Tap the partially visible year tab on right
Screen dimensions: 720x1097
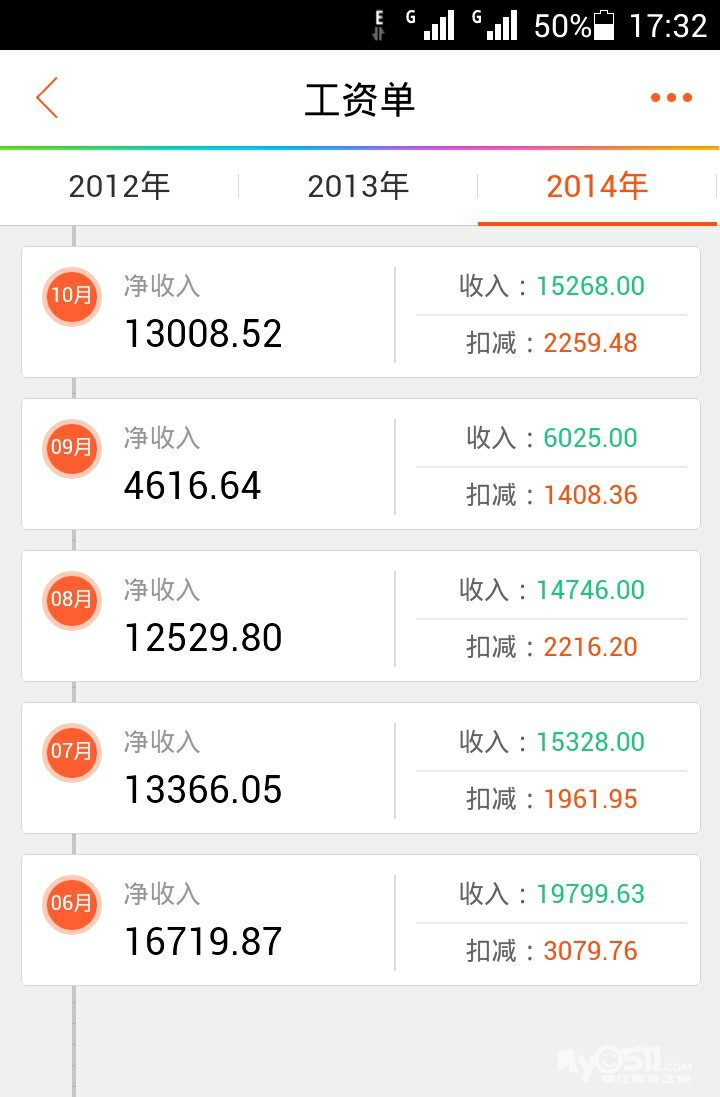[716, 186]
